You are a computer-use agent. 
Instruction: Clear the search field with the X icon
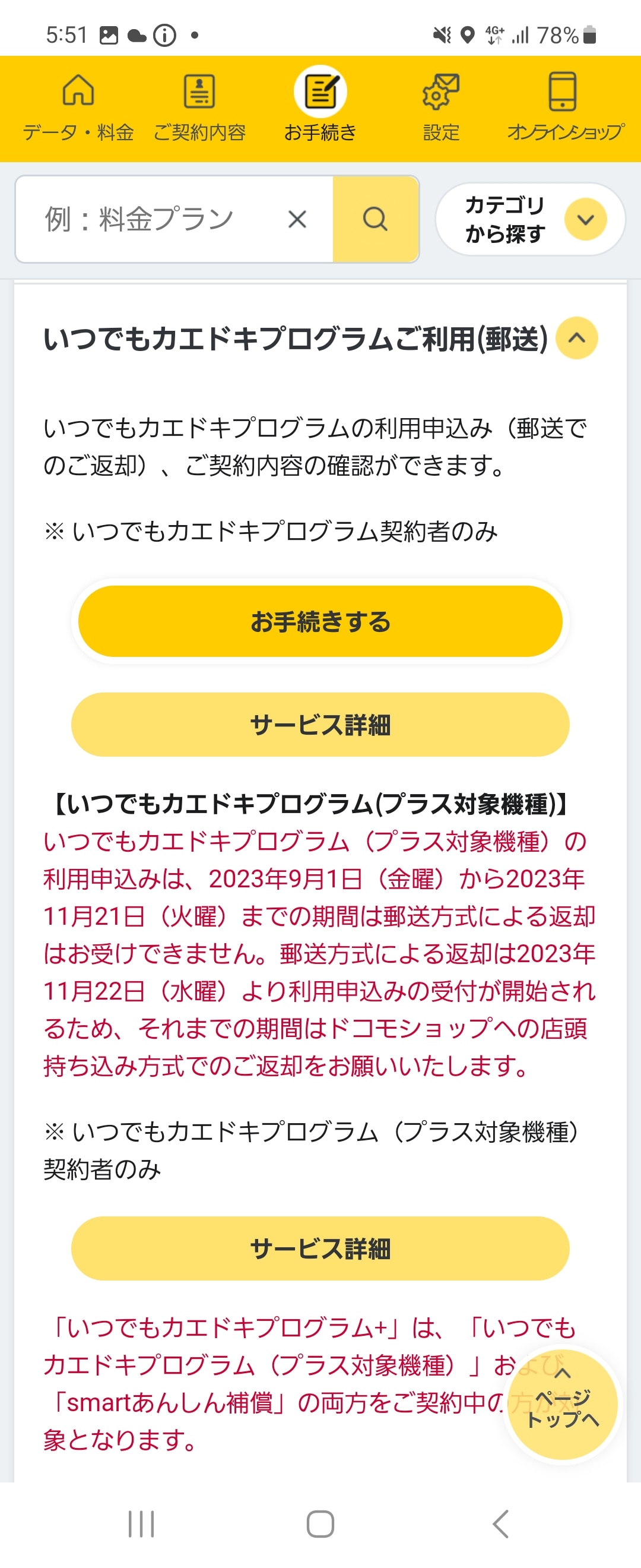(296, 219)
